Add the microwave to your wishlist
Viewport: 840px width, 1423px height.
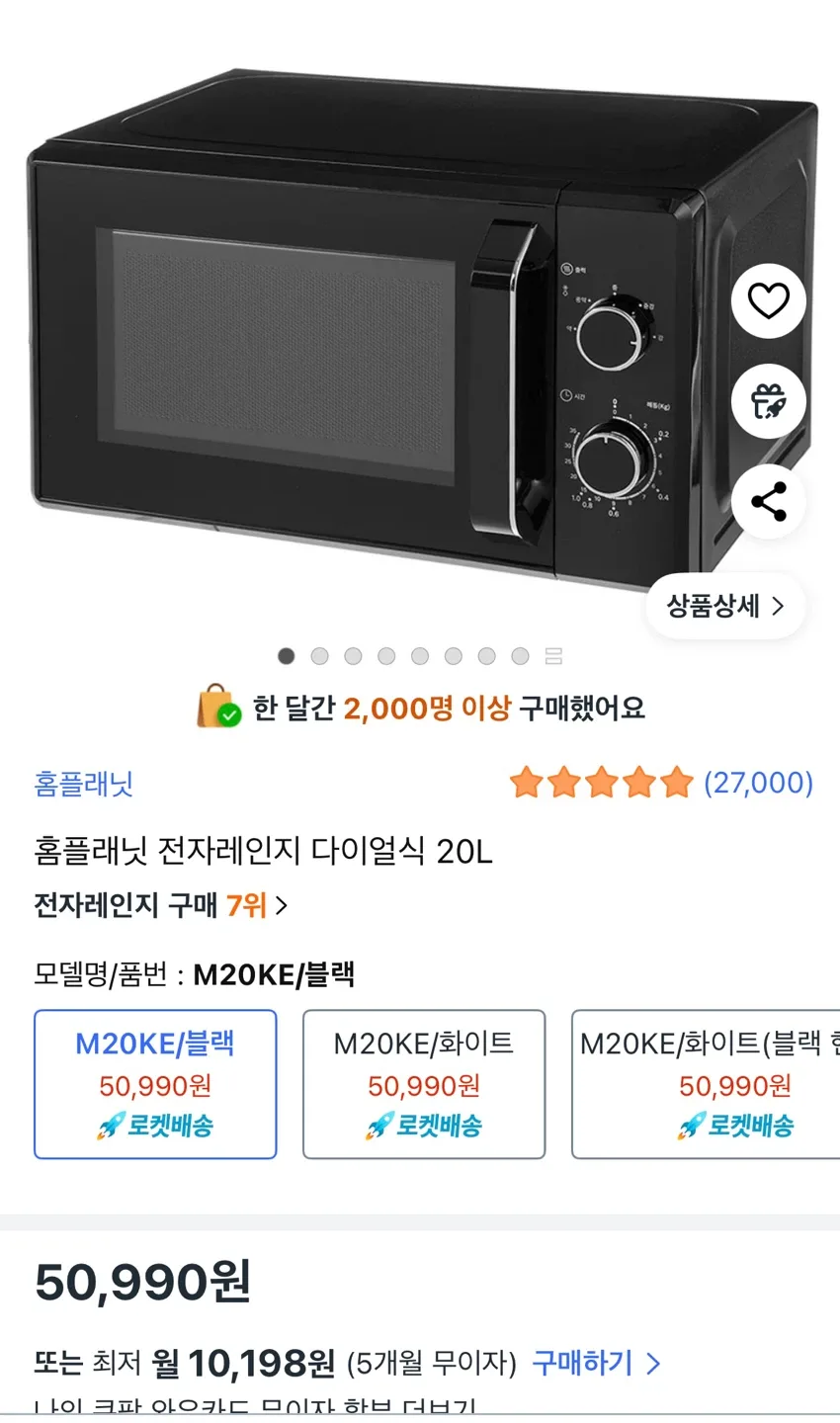point(768,300)
